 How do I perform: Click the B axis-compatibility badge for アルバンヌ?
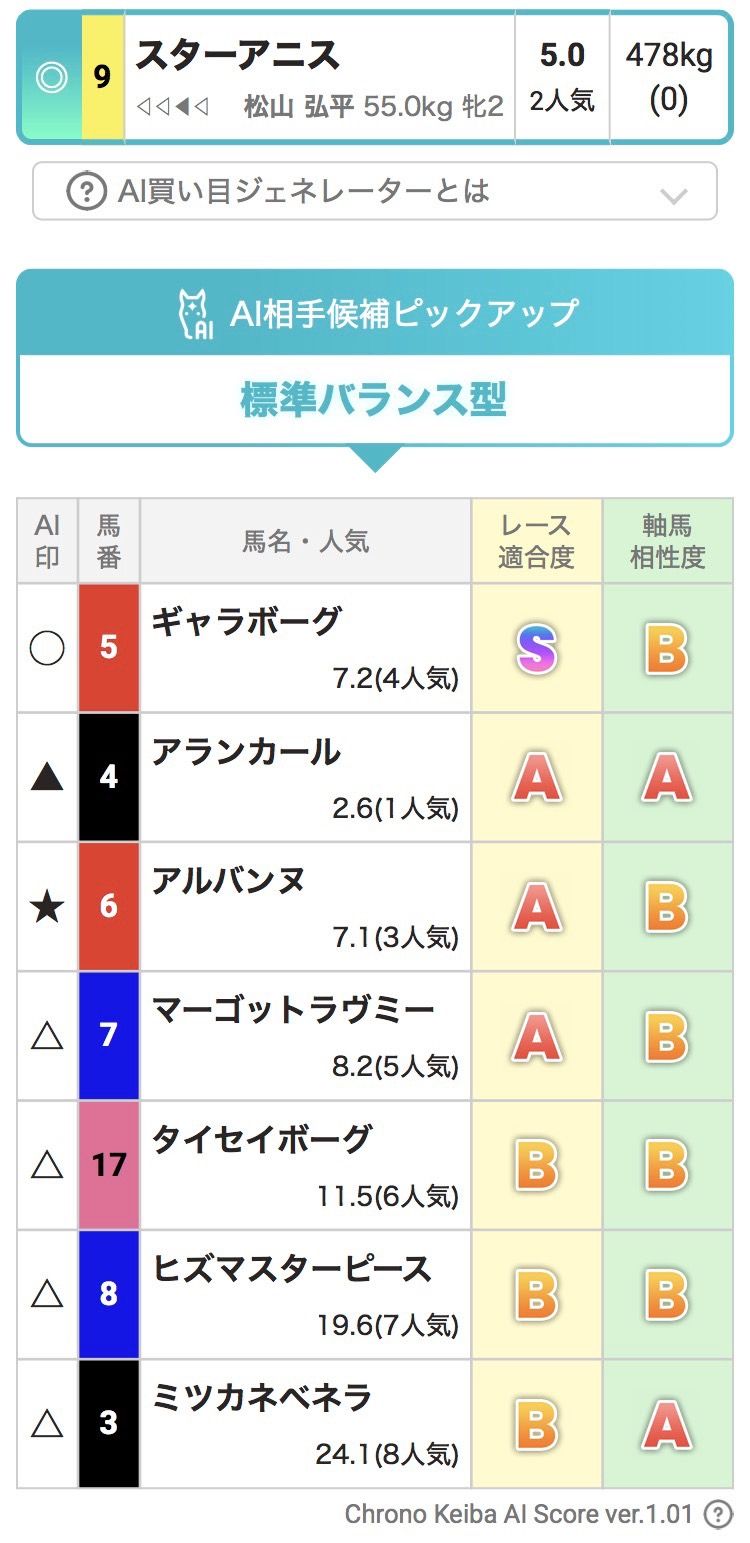(668, 905)
